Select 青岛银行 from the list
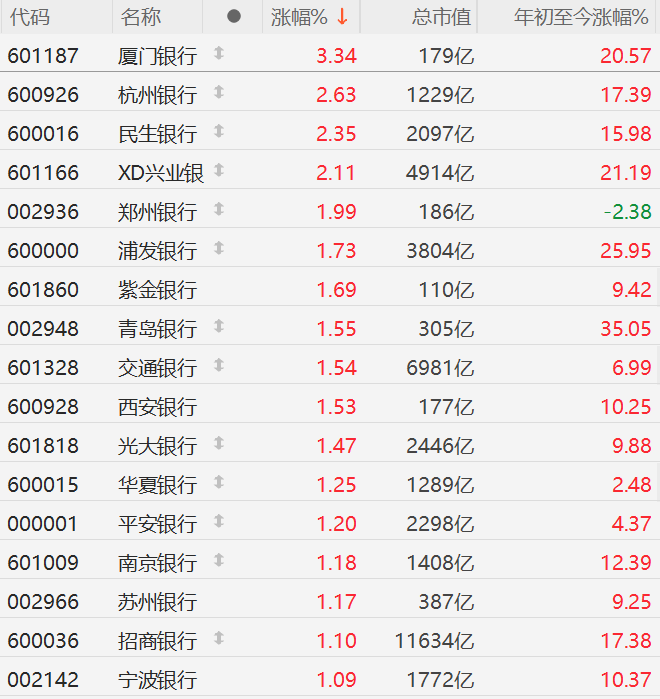Image resolution: width=660 pixels, height=699 pixels. tap(156, 329)
